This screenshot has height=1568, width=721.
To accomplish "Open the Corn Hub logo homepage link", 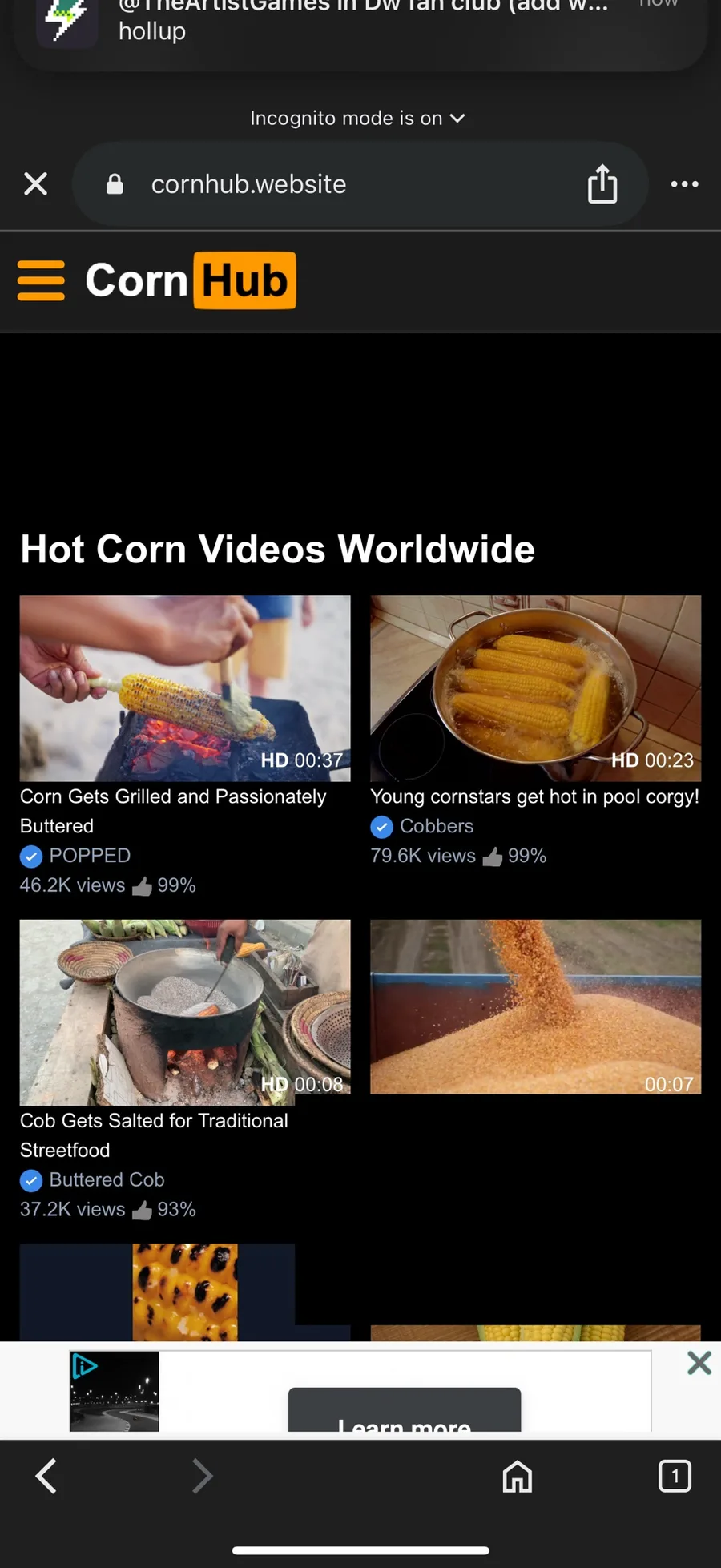I will click(191, 280).
